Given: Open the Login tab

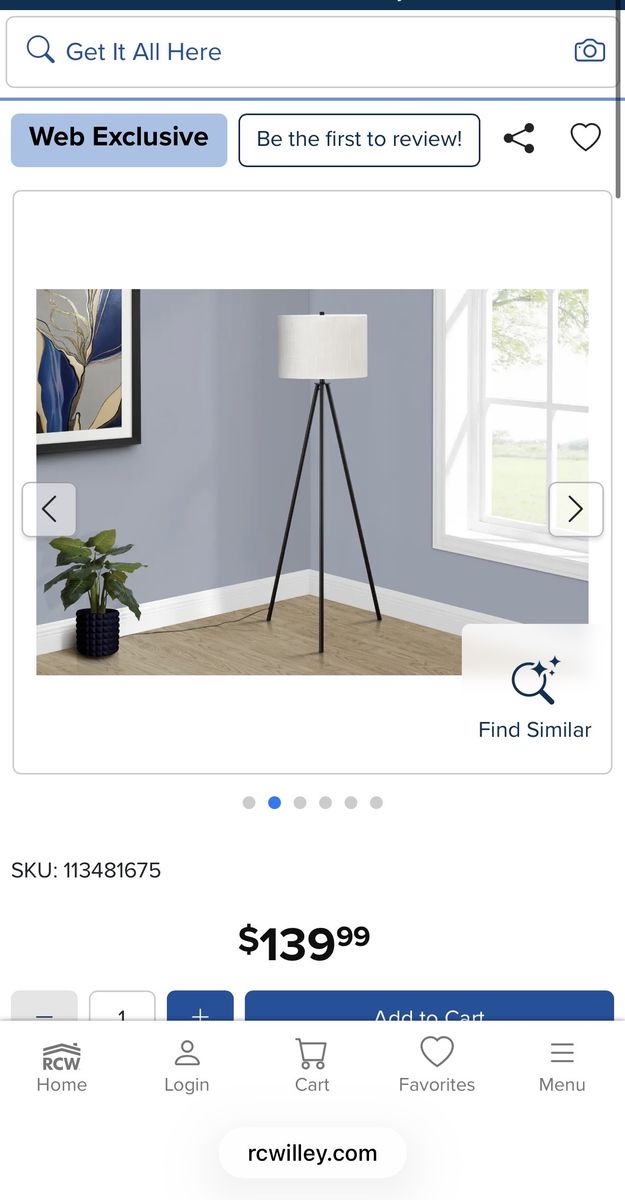Looking at the screenshot, I should [187, 1067].
